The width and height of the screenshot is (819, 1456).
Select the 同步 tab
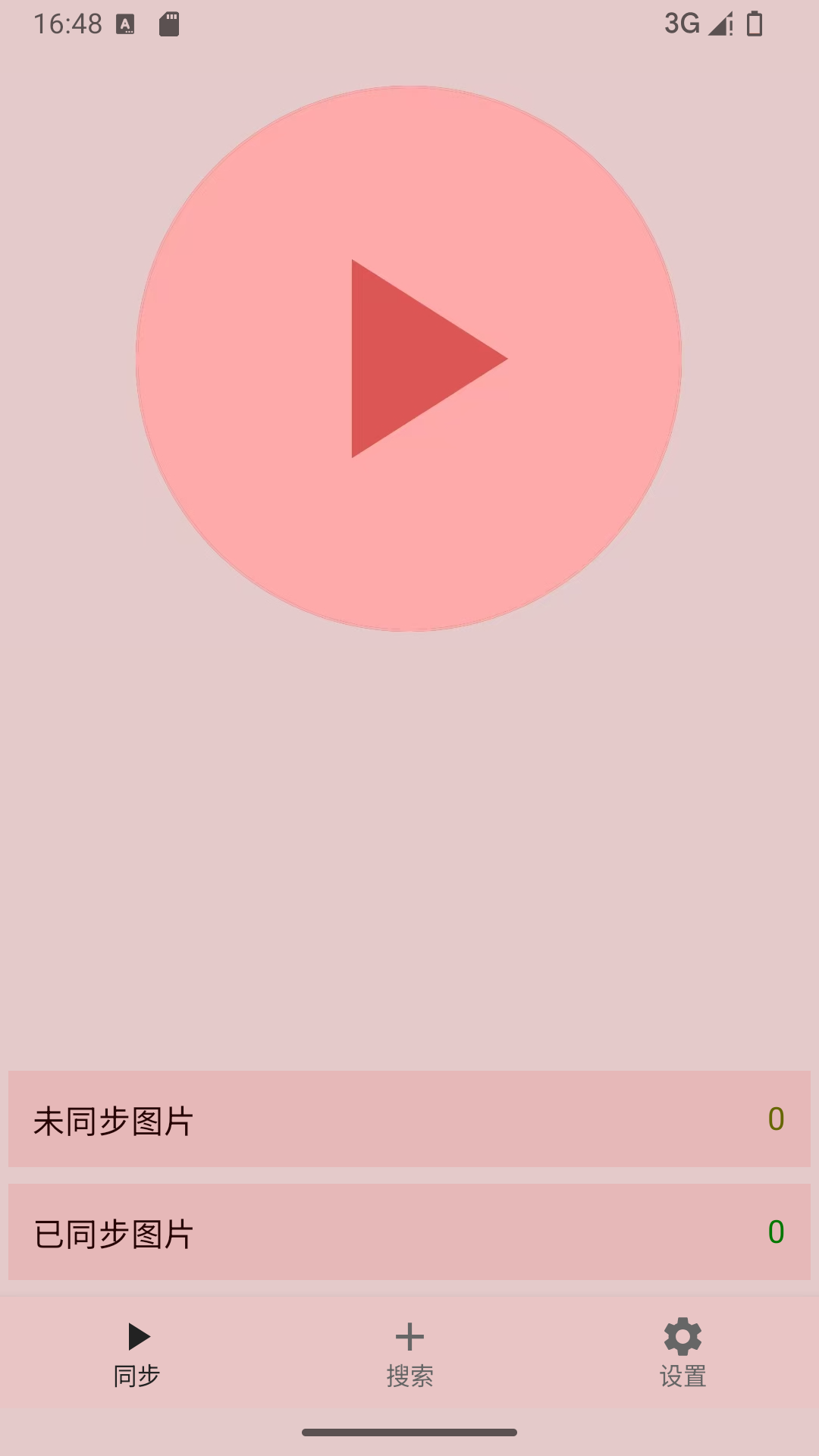click(136, 1354)
